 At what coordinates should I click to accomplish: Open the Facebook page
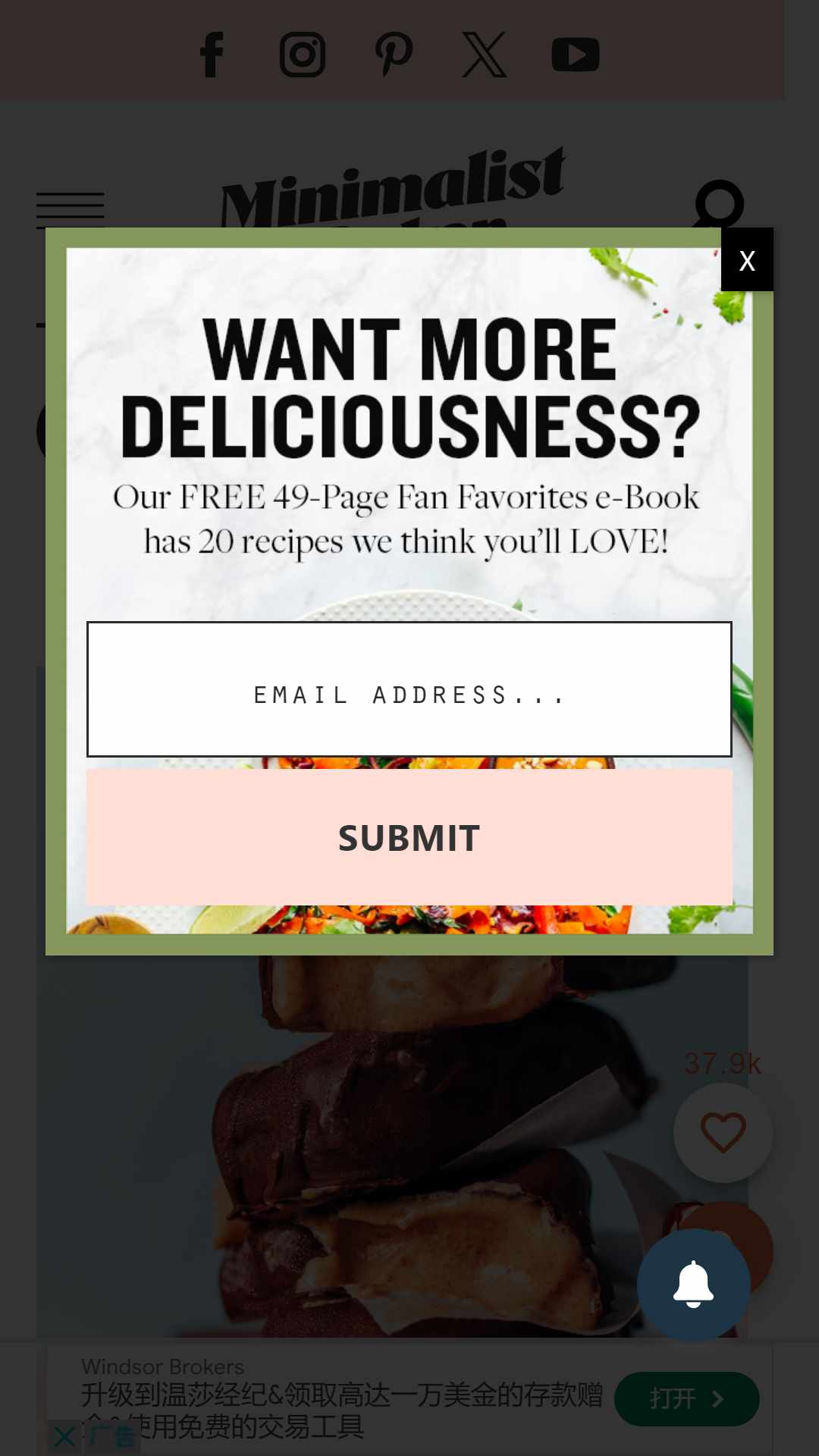coord(212,55)
